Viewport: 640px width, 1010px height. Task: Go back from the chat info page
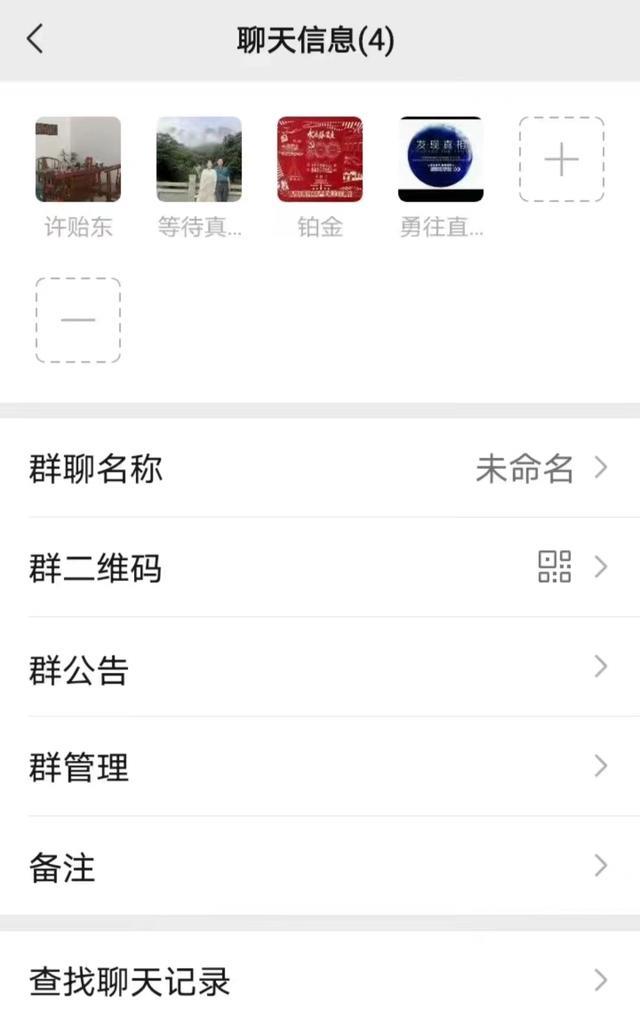click(35, 40)
